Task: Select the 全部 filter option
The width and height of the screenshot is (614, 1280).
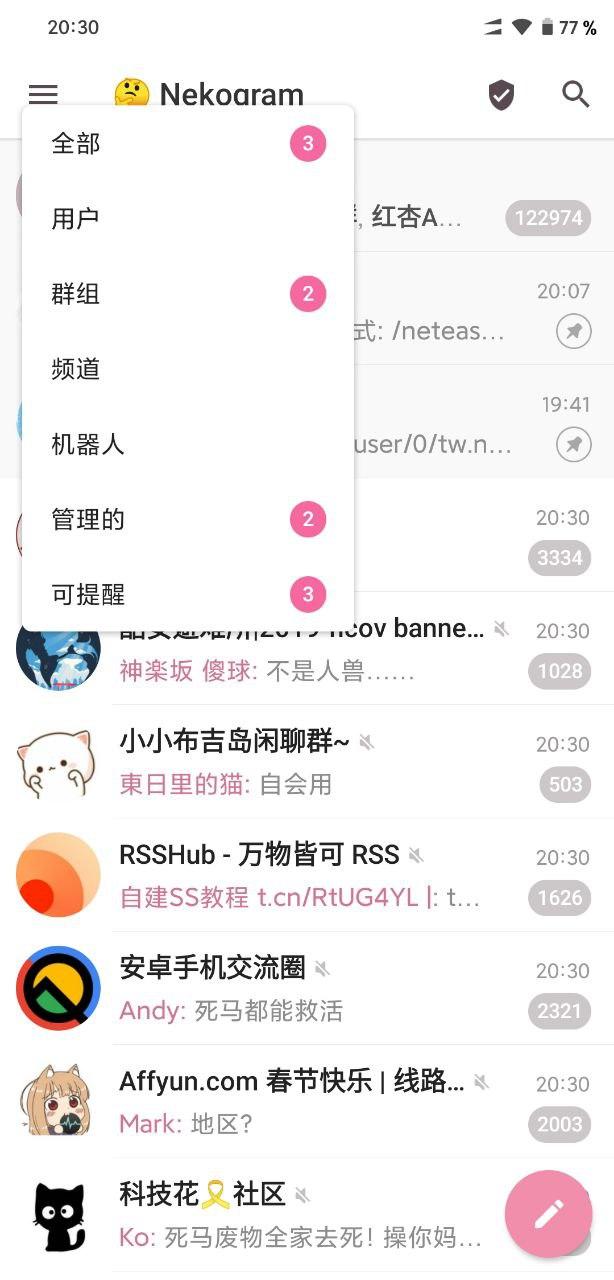Action: (188, 144)
